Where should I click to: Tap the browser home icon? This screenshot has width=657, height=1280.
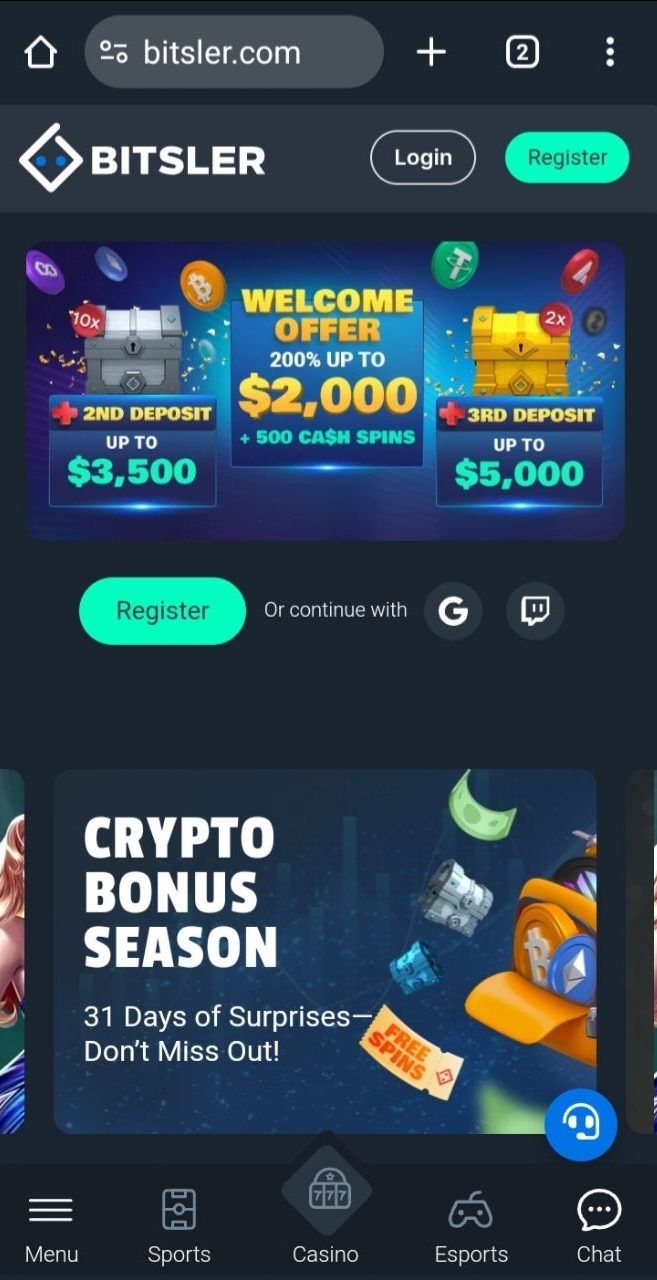coord(40,52)
